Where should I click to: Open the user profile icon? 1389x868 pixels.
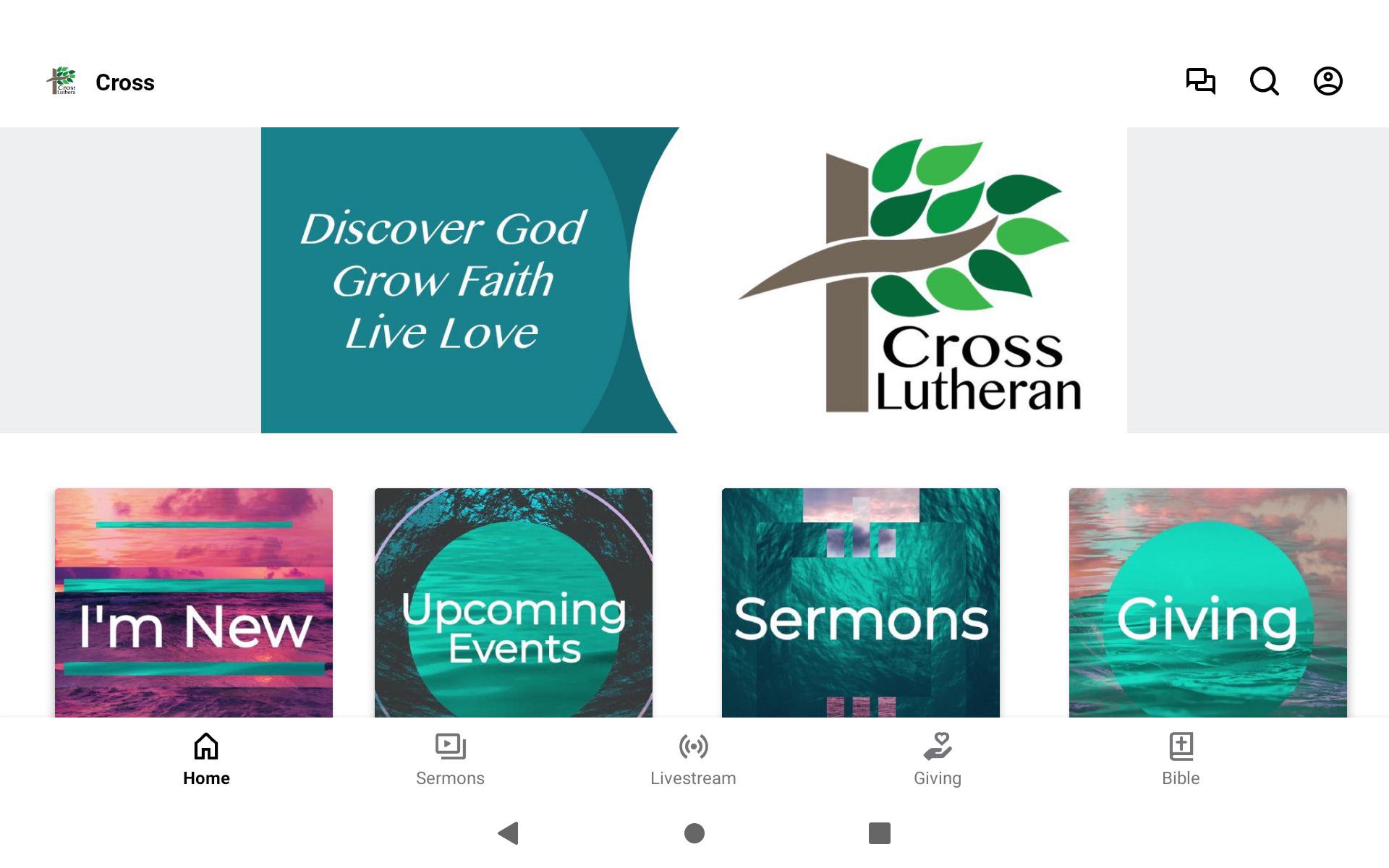pos(1328,81)
